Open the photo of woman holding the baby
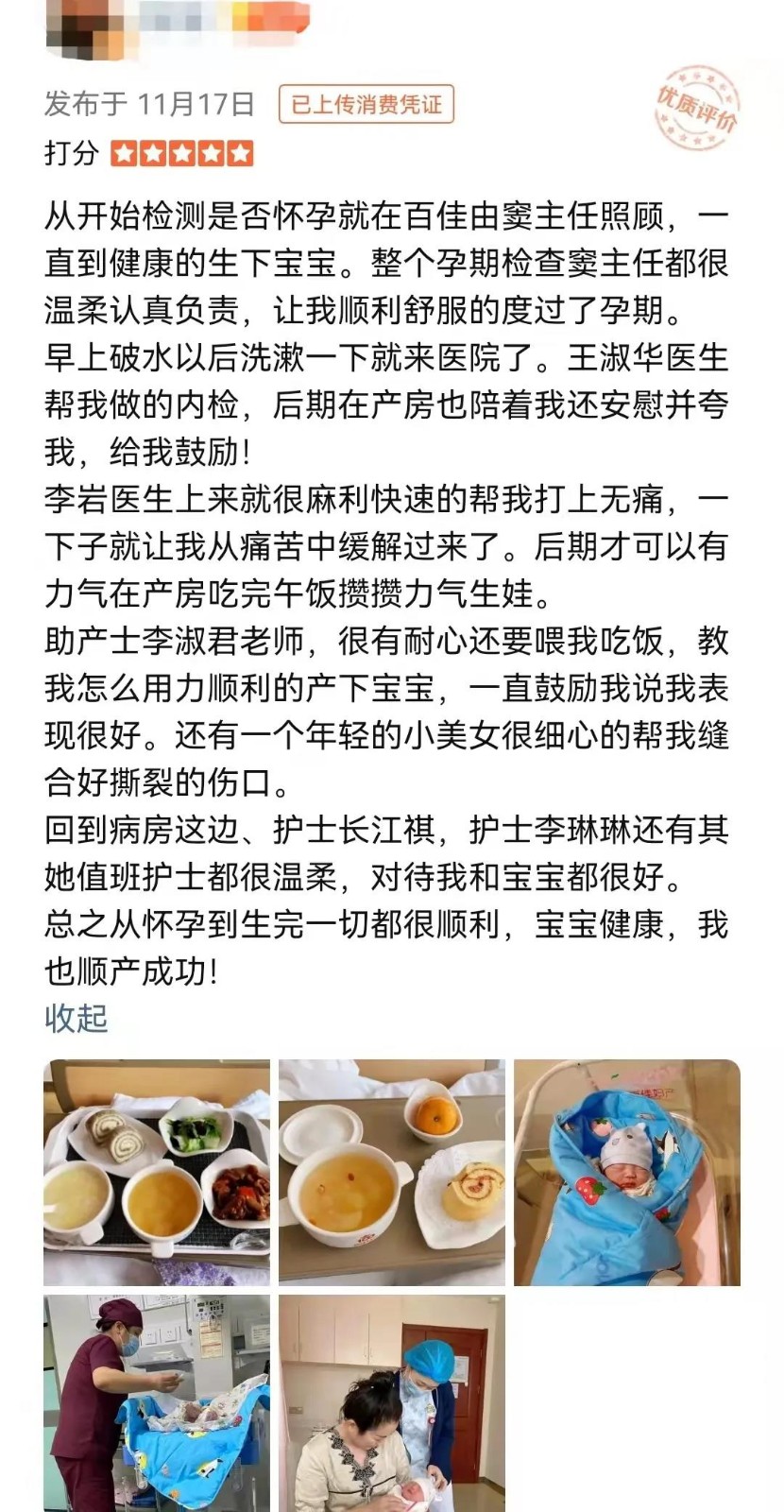The width and height of the screenshot is (784, 1512). click(x=391, y=1403)
